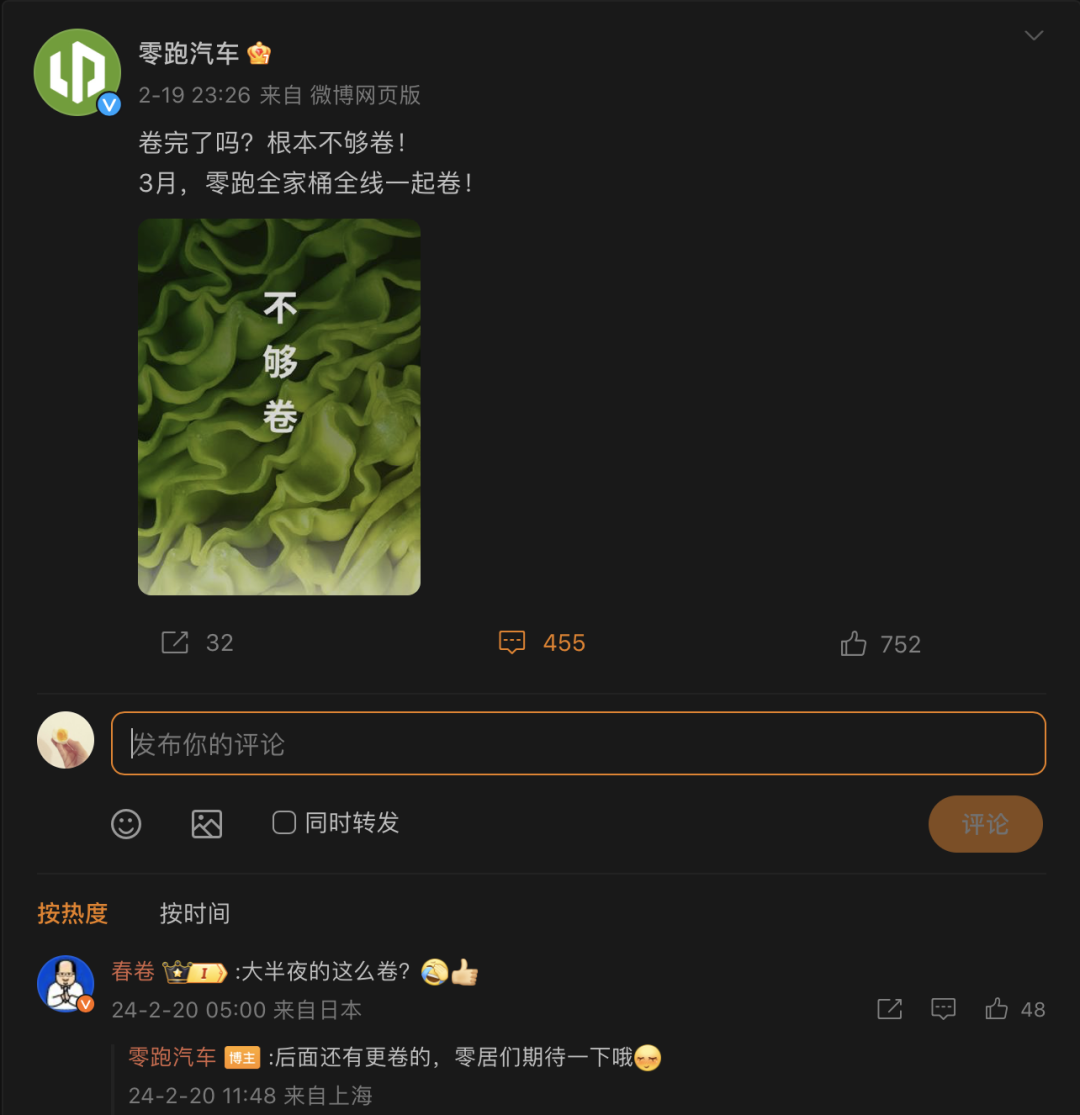Switch to 按时间 comment sorting
1080x1115 pixels.
195,913
